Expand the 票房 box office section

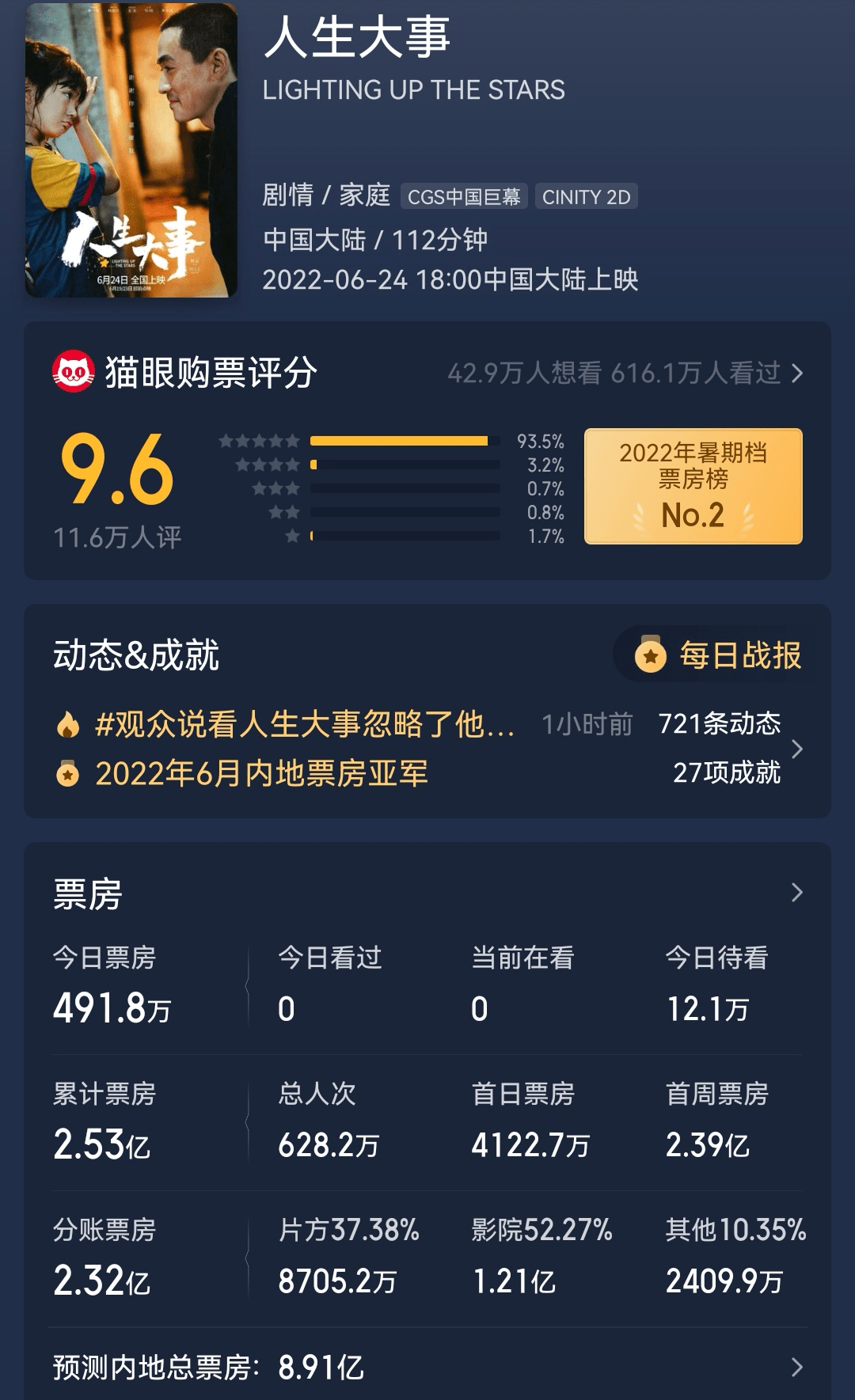796,893
